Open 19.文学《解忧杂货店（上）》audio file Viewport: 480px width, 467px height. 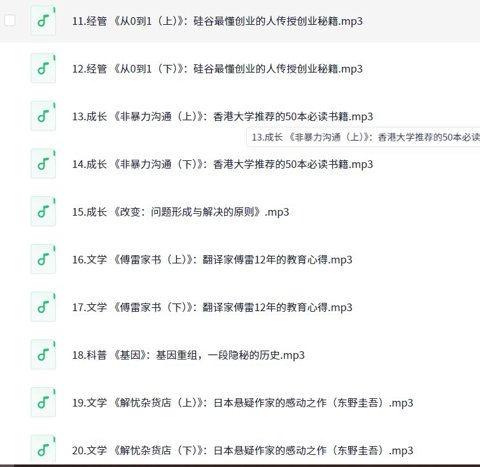tap(243, 403)
